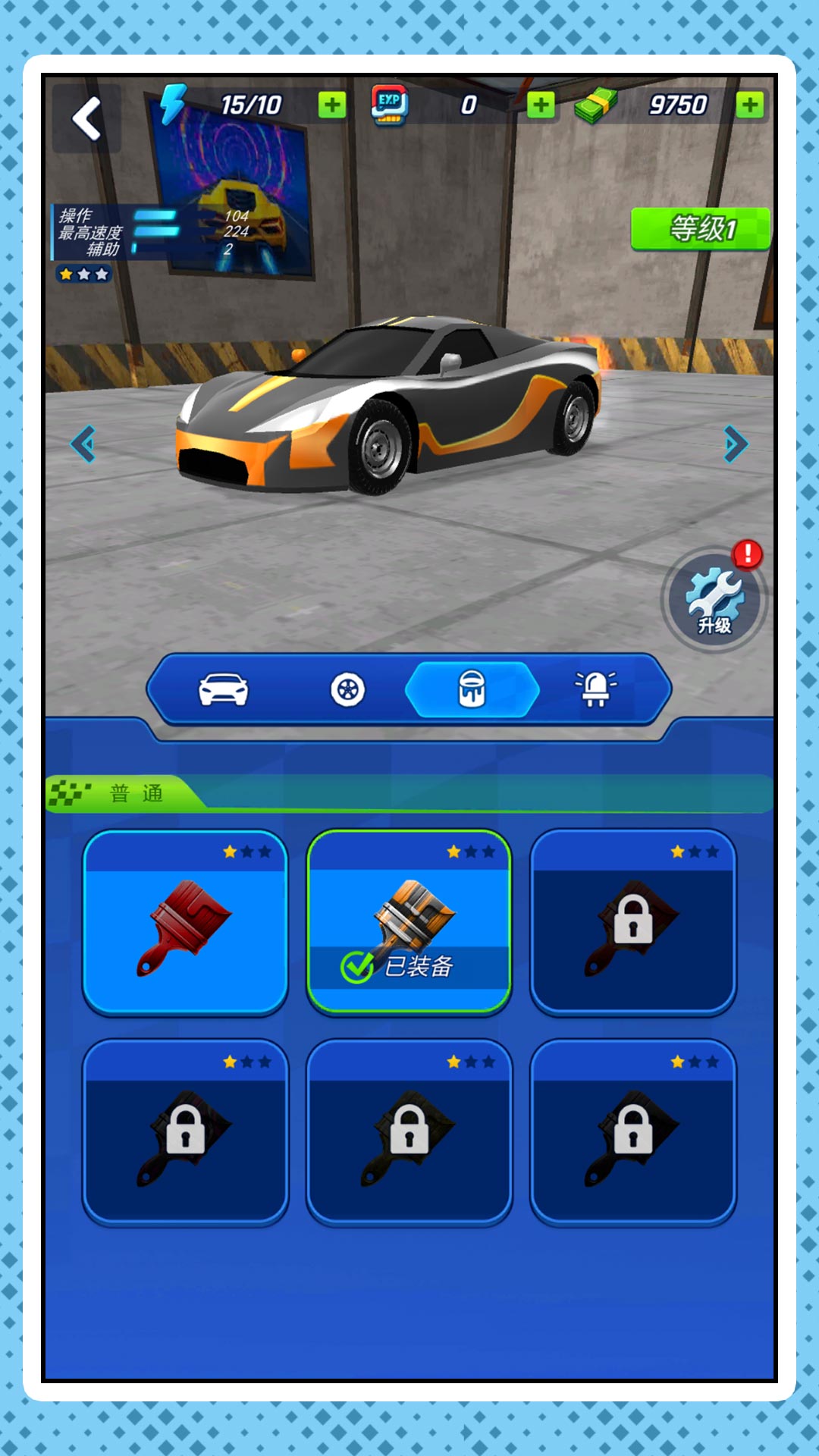Tap the green 等级1 level button
Screen dimensions: 819x1456
point(701,228)
